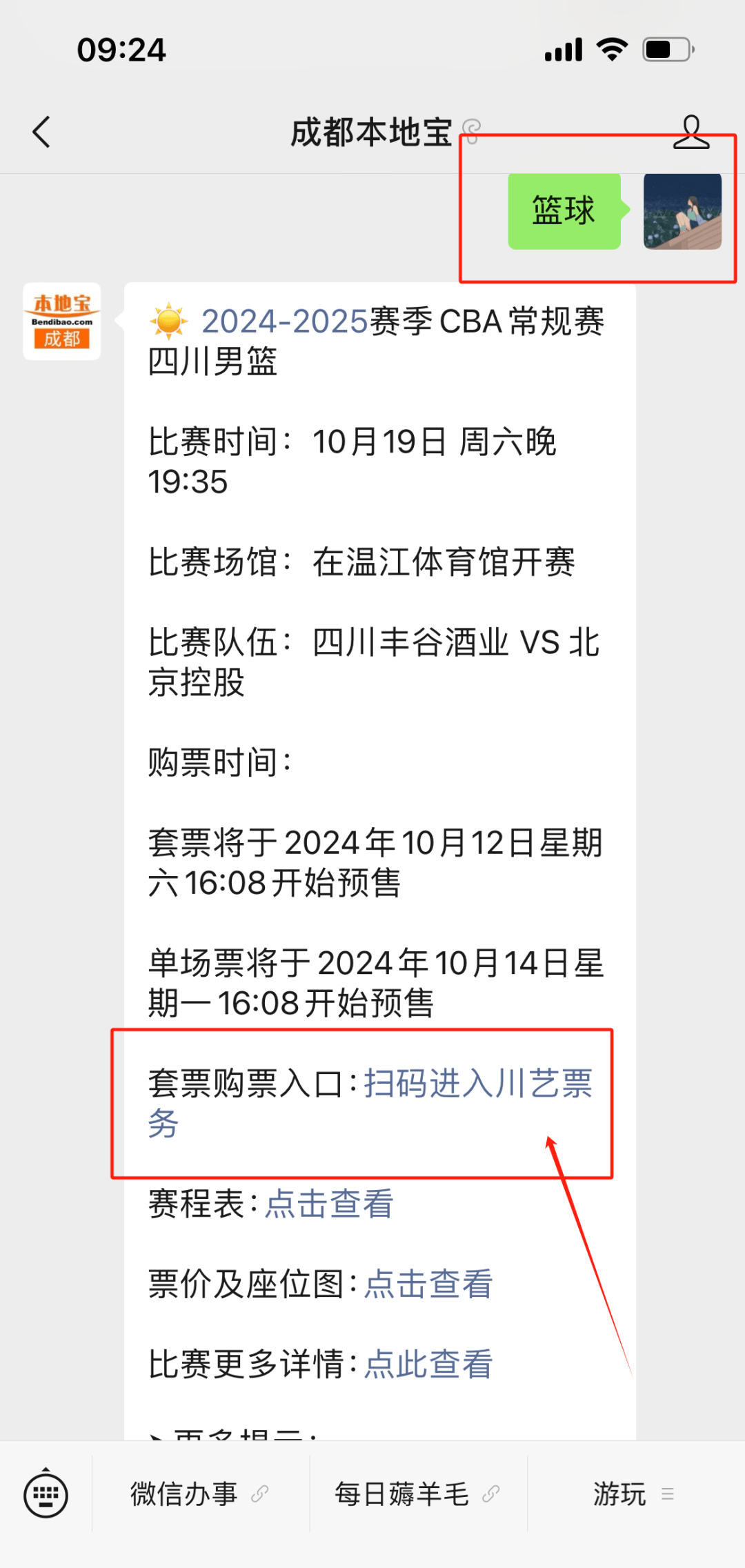Open 点击查看 link for 赛程表
The image size is (745, 1568).
click(329, 1204)
